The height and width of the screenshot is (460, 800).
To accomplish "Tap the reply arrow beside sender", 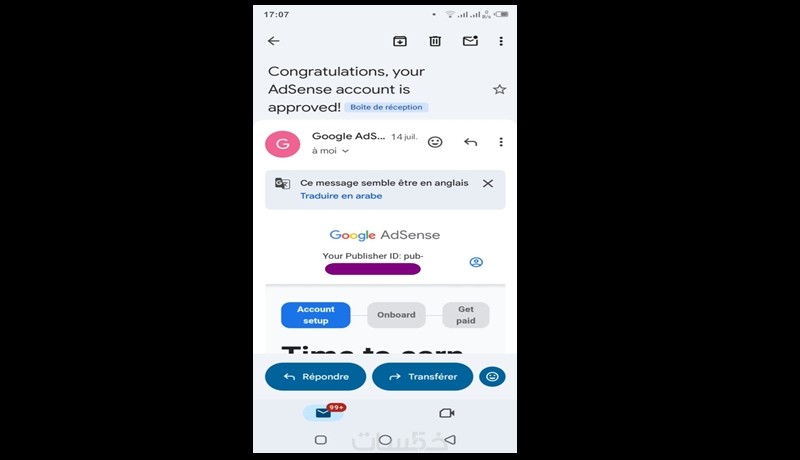I will pyautogui.click(x=470, y=142).
